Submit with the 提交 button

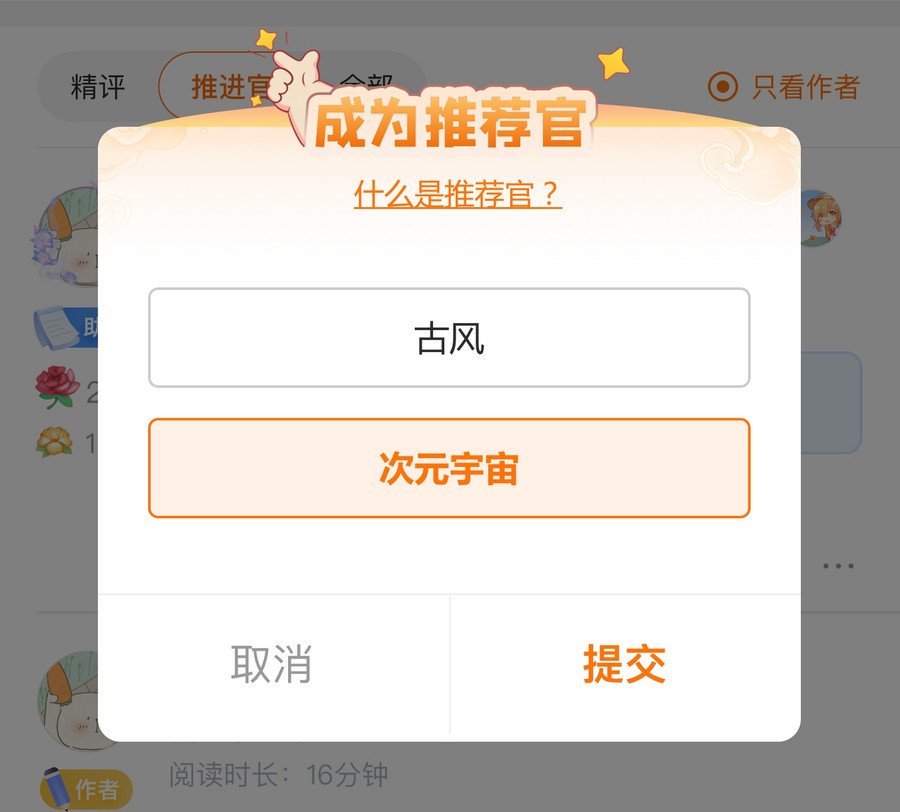point(625,664)
